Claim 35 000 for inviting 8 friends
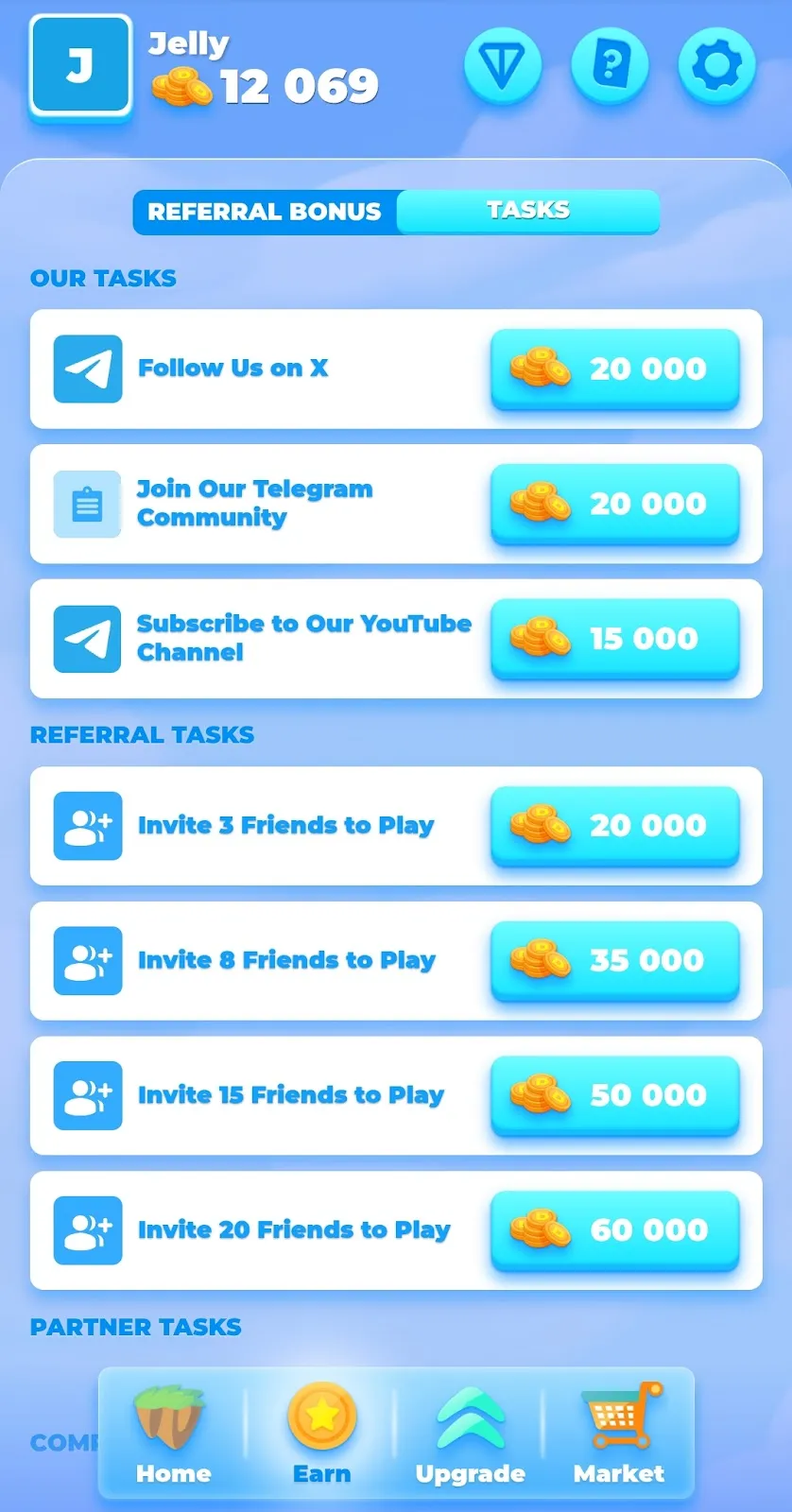This screenshot has height=1512, width=792. 614,960
